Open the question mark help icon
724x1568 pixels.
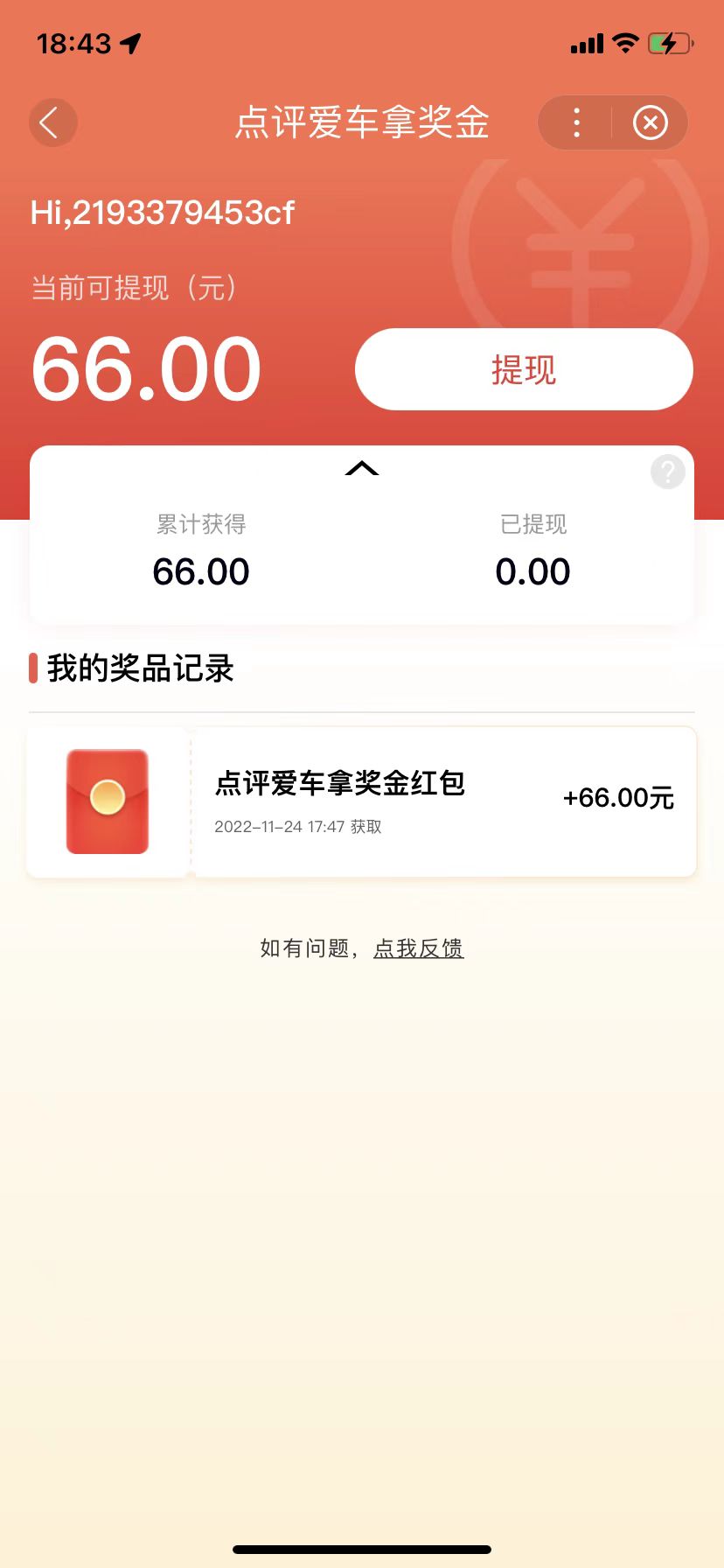(667, 472)
